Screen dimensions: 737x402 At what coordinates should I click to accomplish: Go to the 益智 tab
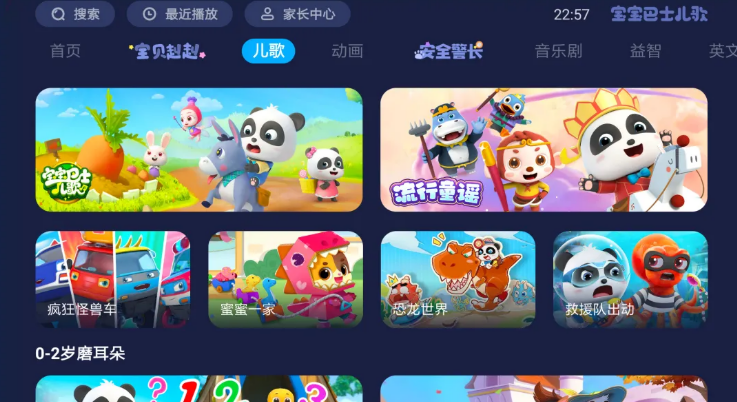coord(645,51)
